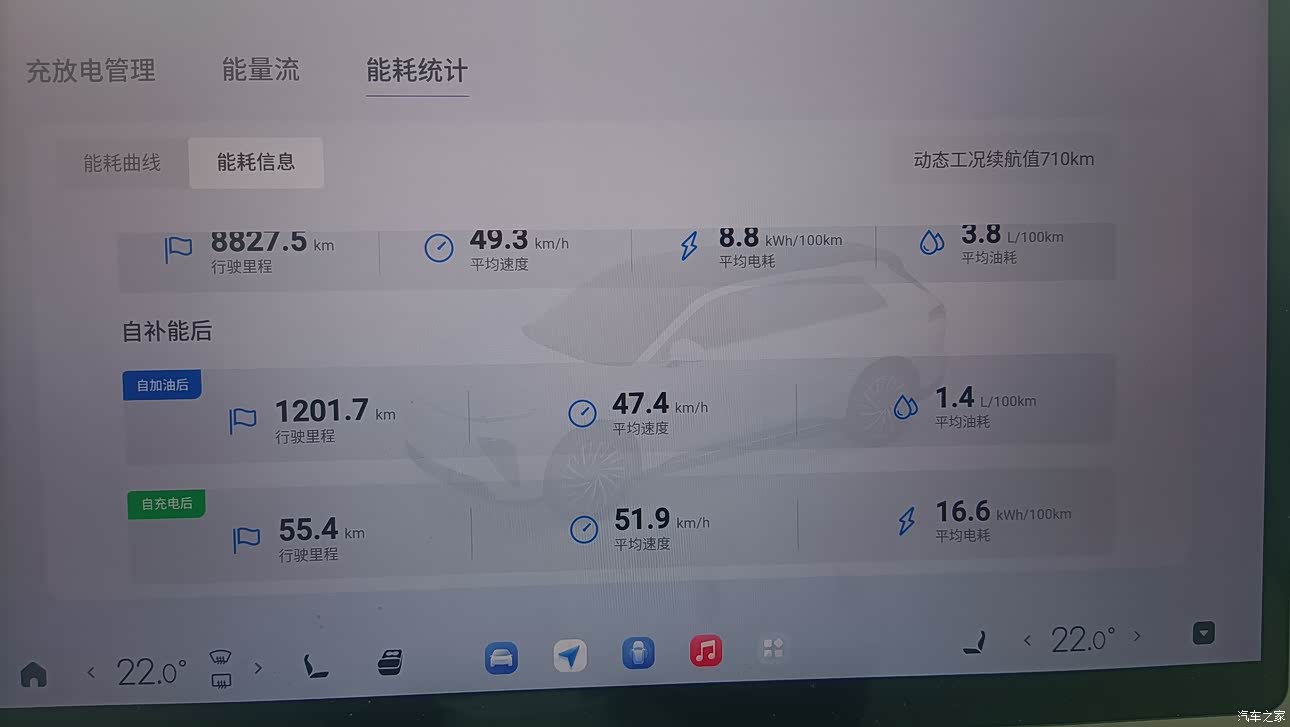This screenshot has width=1290, height=727.
Task: Increase the passenger side temperature
Action: tap(1136, 636)
